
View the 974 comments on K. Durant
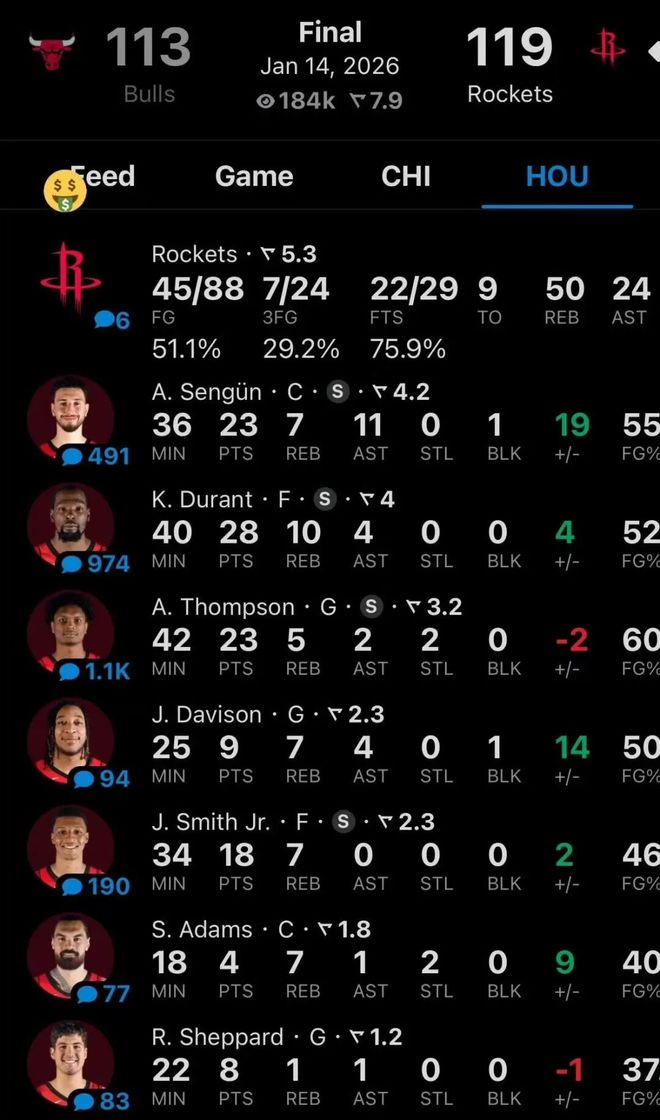(96, 564)
